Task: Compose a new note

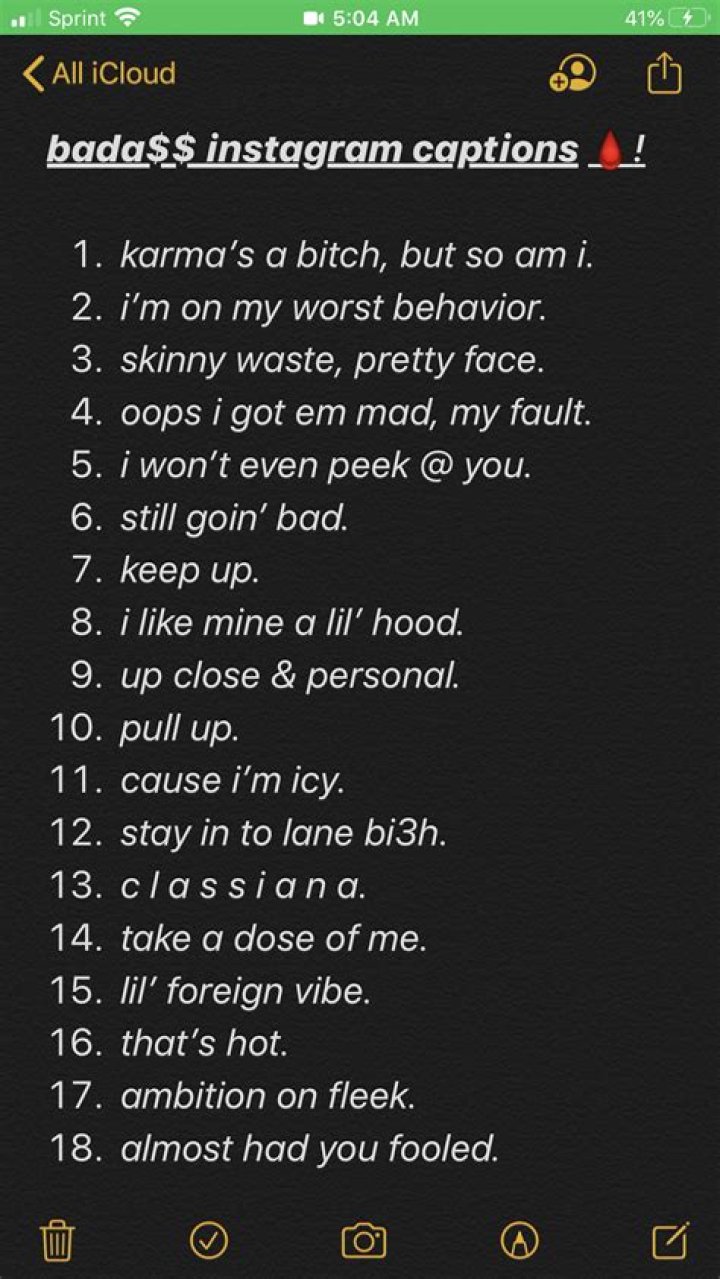Action: [669, 1240]
